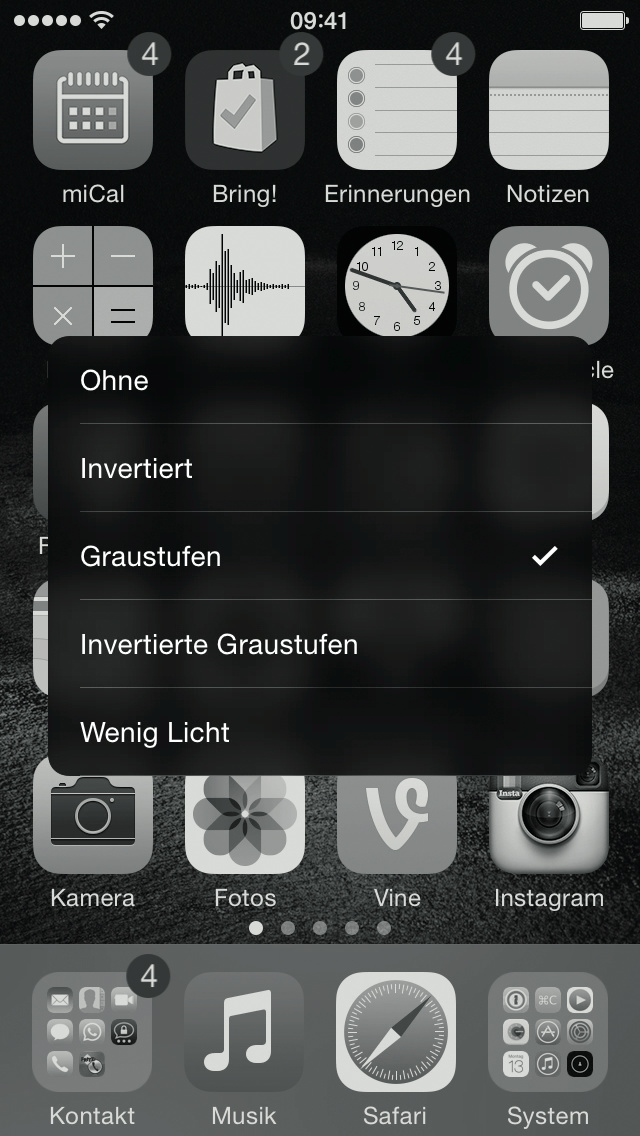640x1136 pixels.
Task: Open the System folder
Action: pyautogui.click(x=548, y=1032)
